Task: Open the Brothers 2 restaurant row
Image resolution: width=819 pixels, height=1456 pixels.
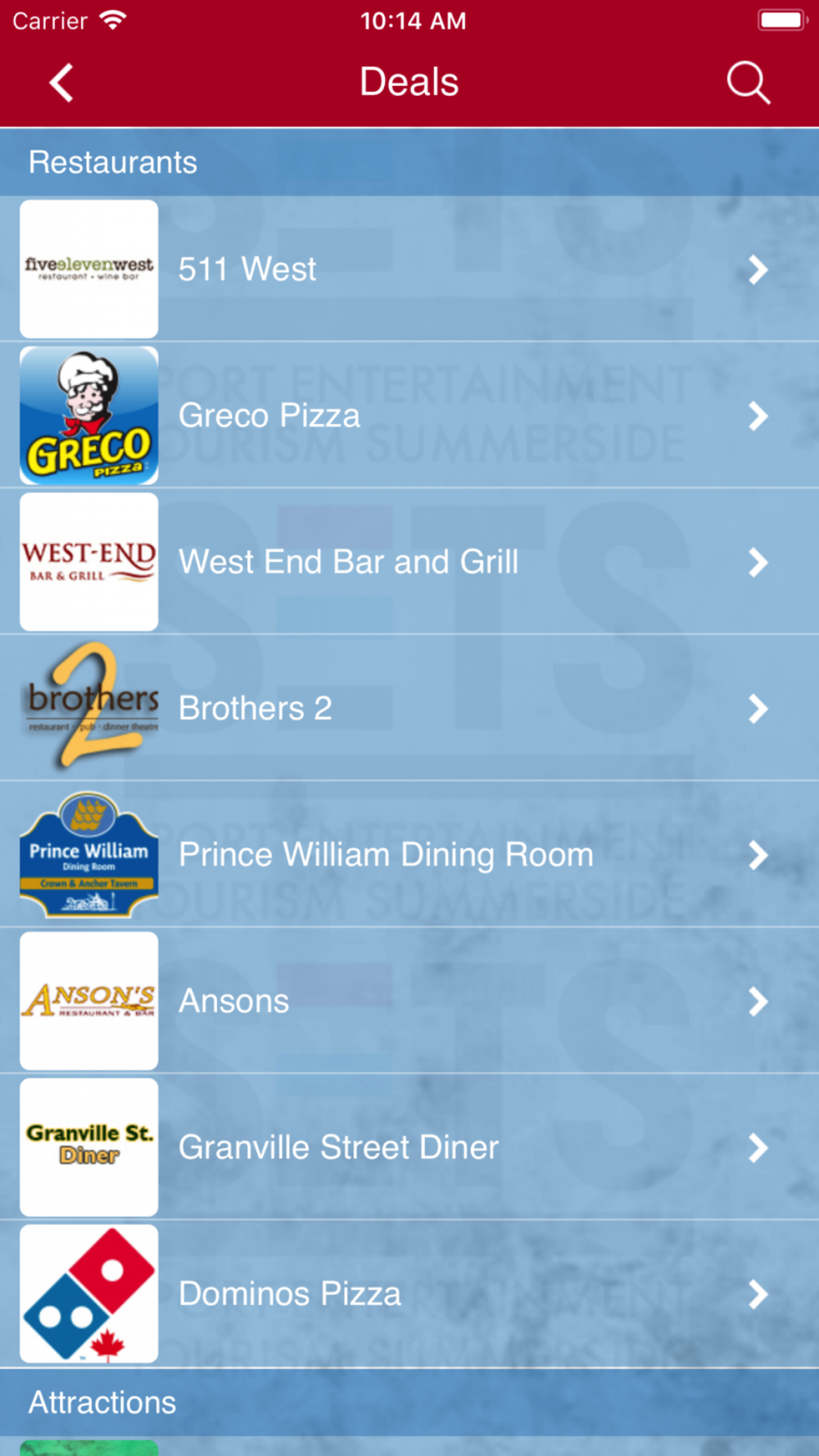Action: tap(409, 708)
